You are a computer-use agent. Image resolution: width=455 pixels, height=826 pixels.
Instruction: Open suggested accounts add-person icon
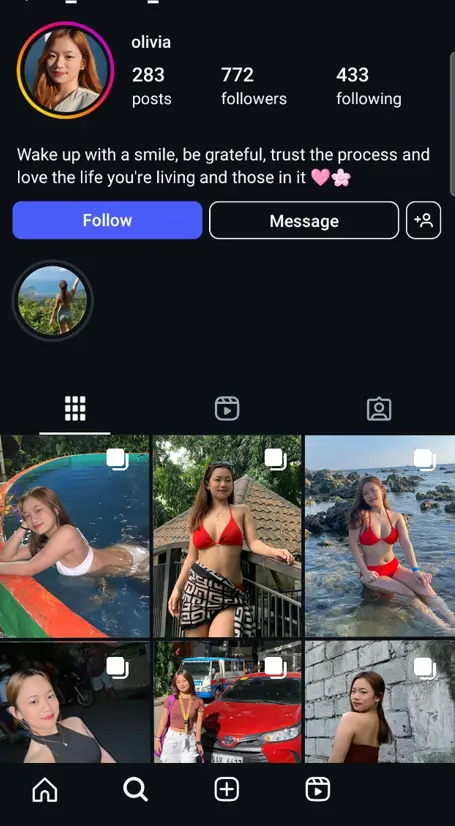click(x=423, y=220)
